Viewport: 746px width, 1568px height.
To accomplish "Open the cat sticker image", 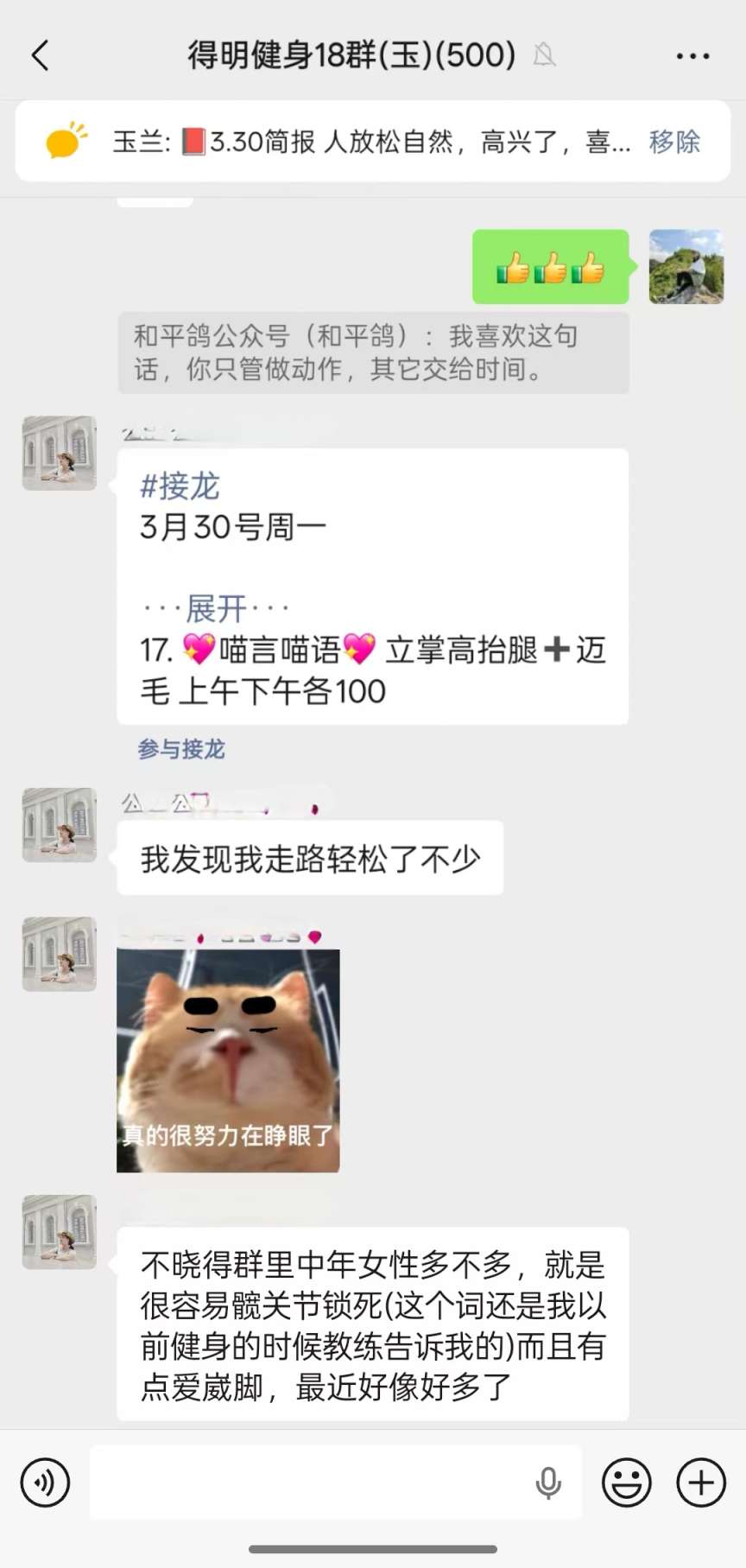I will (x=228, y=1061).
